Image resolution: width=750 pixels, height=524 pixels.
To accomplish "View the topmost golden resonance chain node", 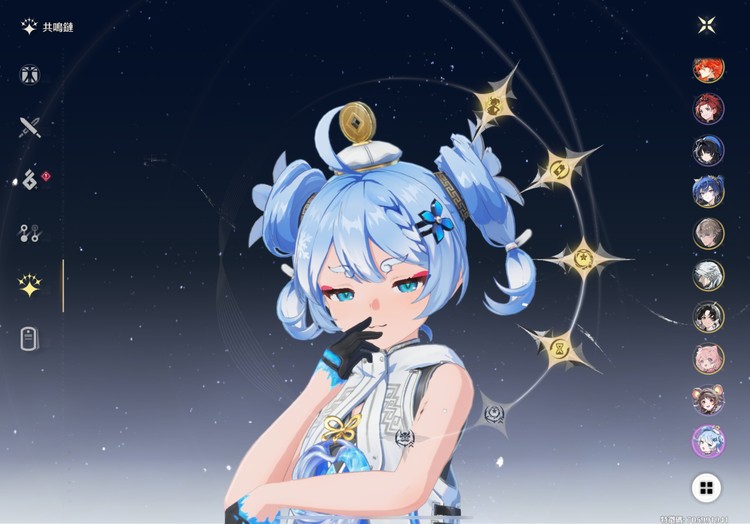I will [x=492, y=103].
